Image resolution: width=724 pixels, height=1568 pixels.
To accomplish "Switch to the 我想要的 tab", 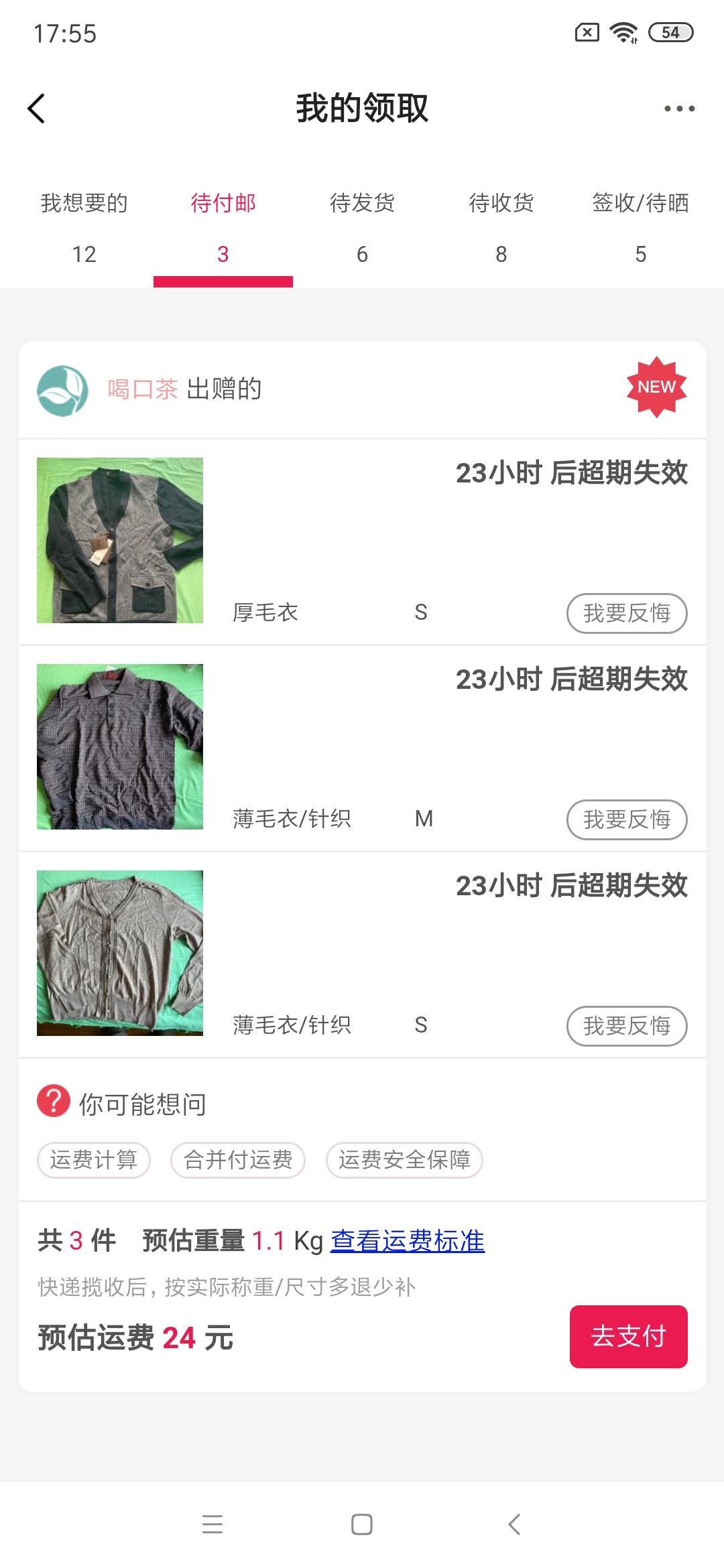I will (84, 226).
